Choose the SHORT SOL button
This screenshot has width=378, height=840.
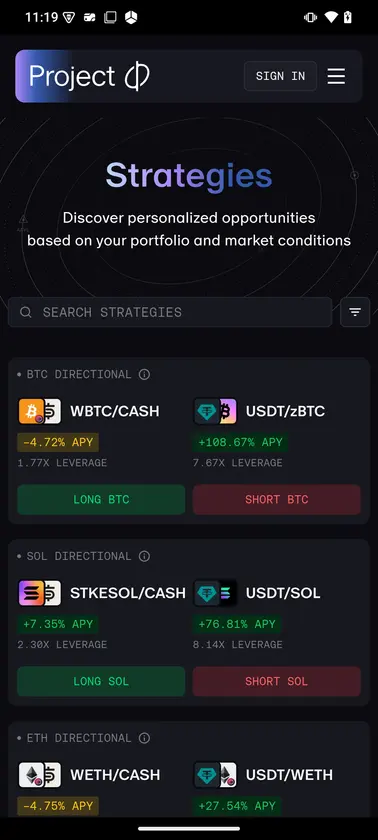click(x=277, y=681)
